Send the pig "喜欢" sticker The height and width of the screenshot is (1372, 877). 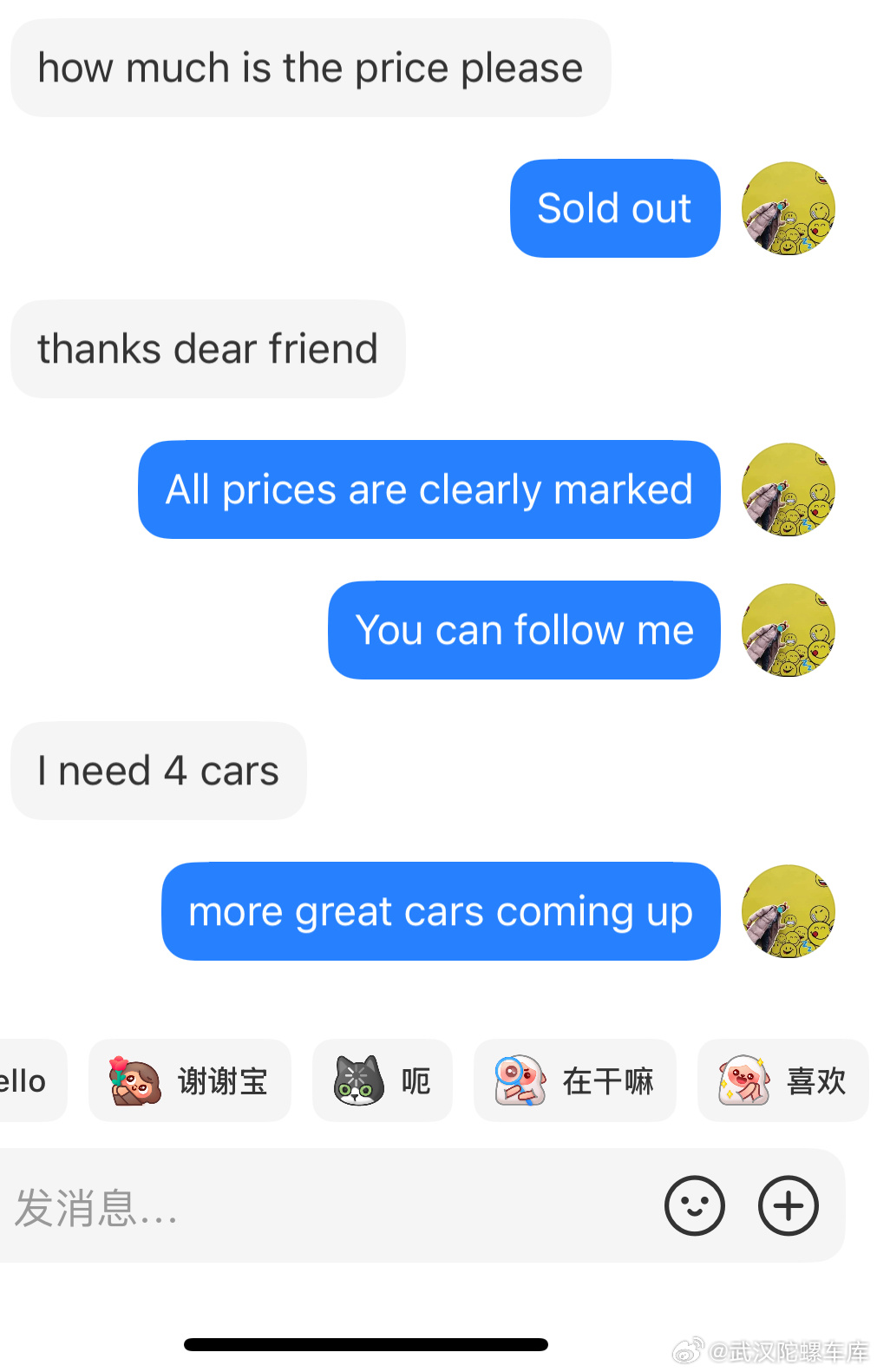tap(781, 1080)
